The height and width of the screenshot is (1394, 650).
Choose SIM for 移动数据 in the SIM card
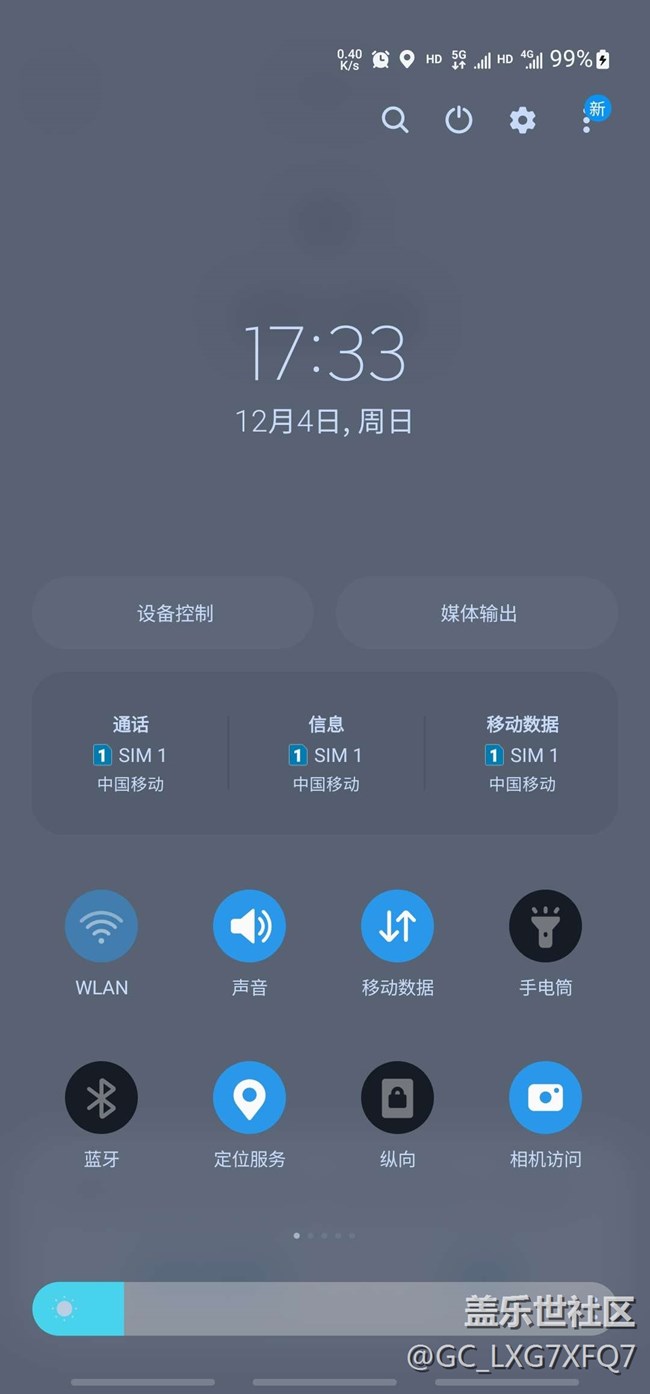(x=522, y=754)
